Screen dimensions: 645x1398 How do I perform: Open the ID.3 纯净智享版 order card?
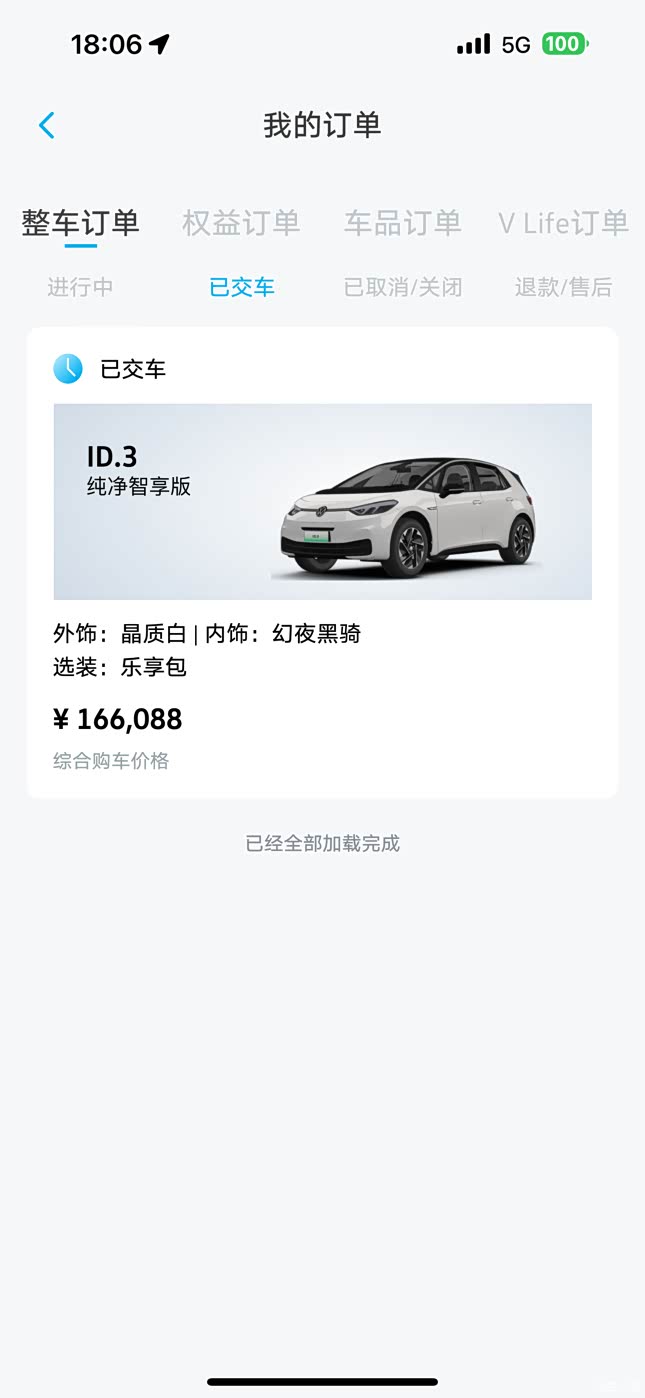[x=322, y=560]
